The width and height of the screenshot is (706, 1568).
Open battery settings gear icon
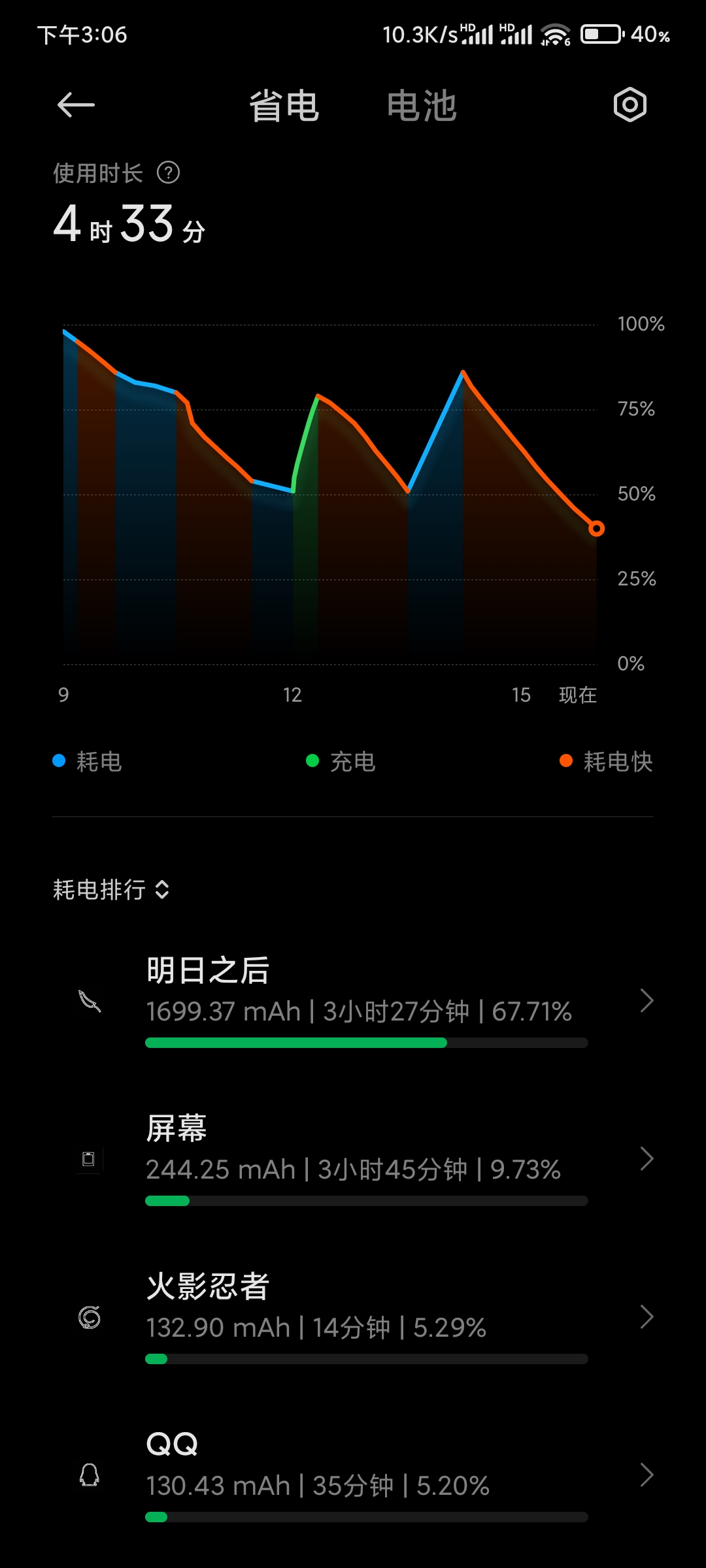[630, 105]
